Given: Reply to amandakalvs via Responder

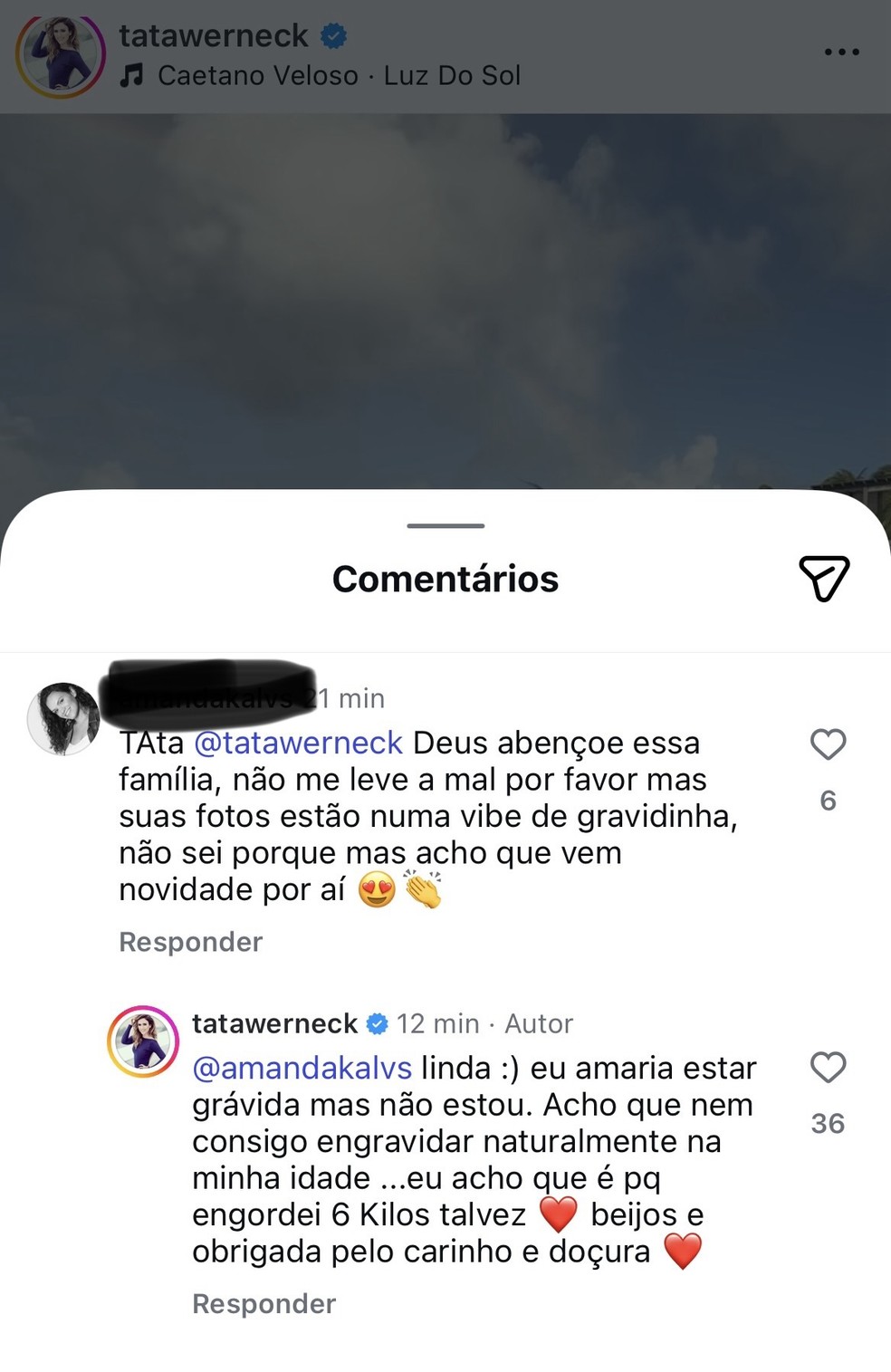Looking at the screenshot, I should [189, 942].
